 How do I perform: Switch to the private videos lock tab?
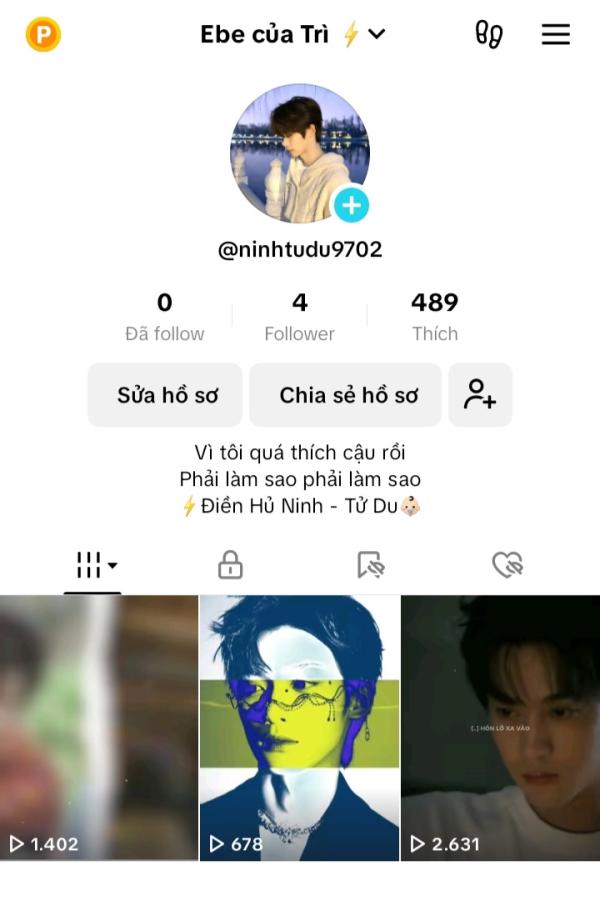click(x=230, y=566)
